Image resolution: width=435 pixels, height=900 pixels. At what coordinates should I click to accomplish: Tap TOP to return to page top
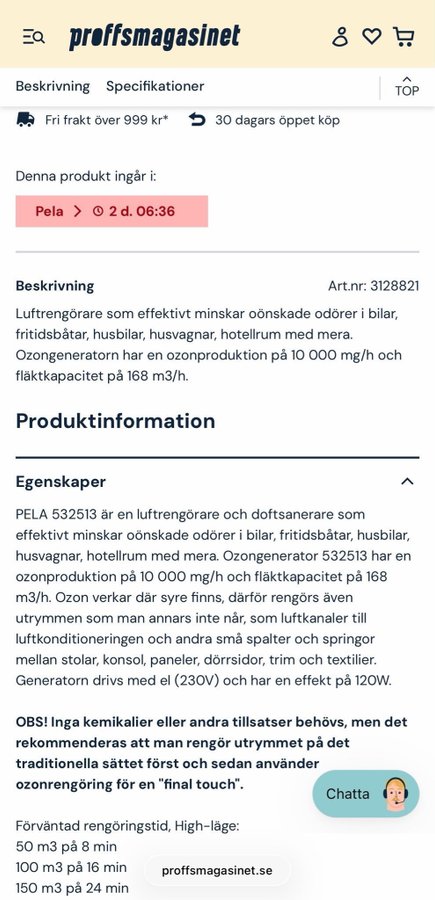click(x=406, y=87)
